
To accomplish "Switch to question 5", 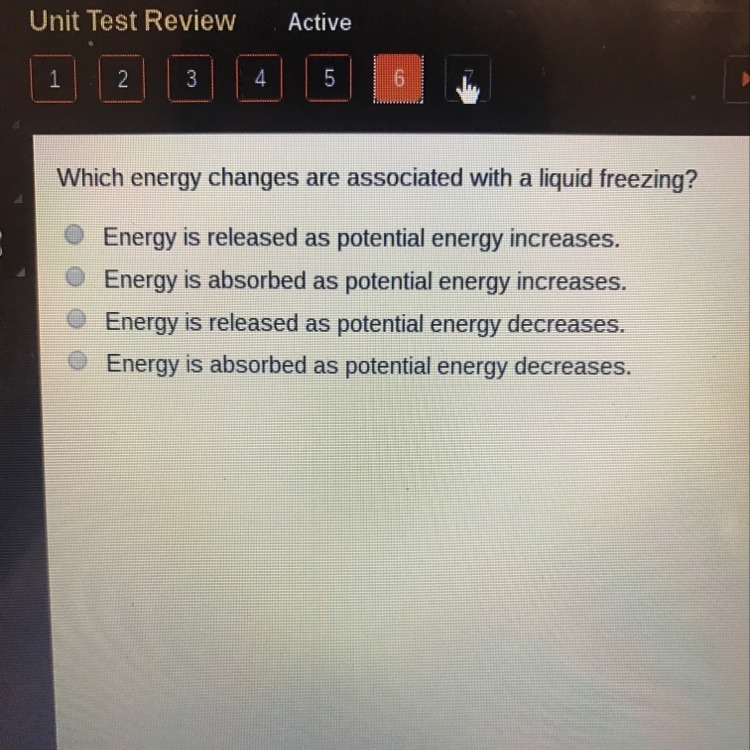I will tap(329, 78).
